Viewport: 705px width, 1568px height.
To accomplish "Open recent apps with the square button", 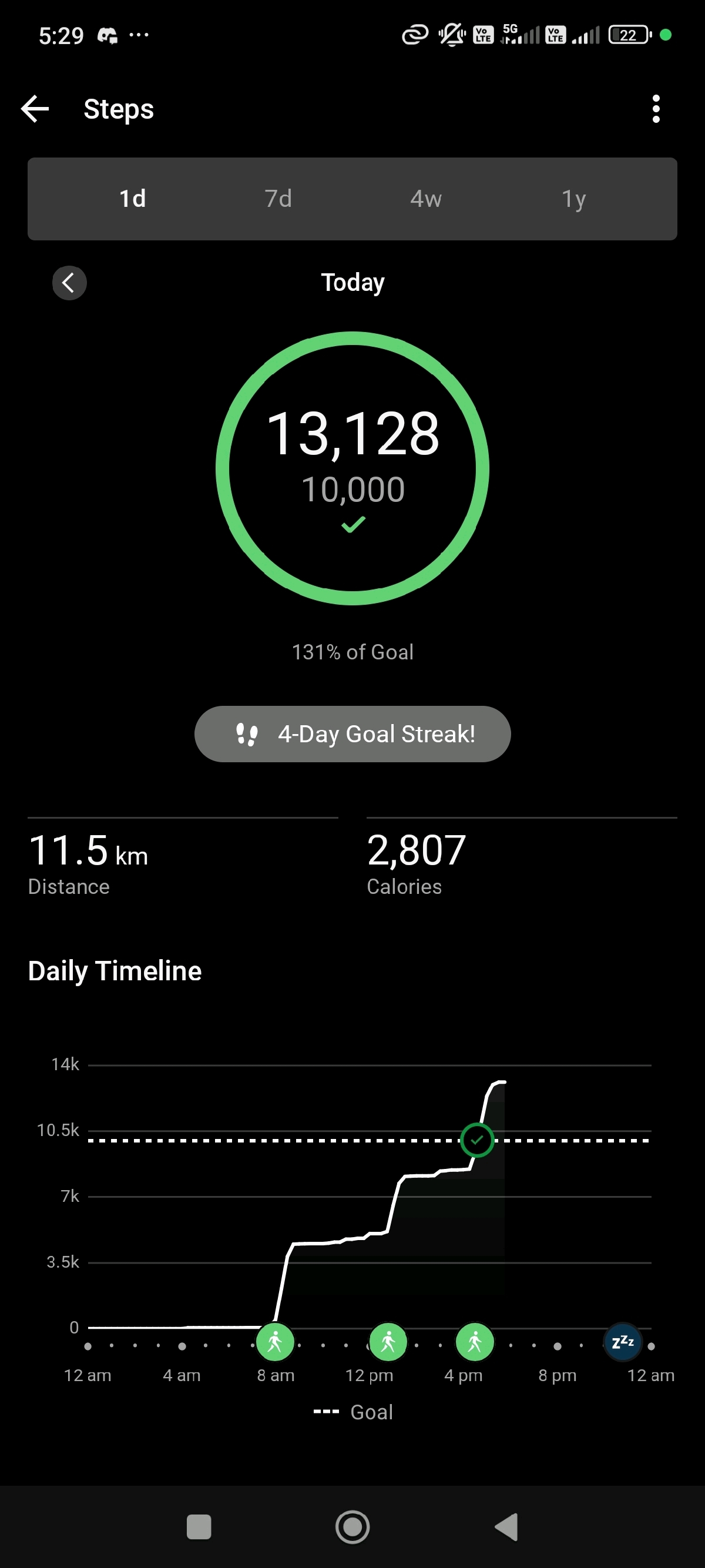I will 199,1527.
